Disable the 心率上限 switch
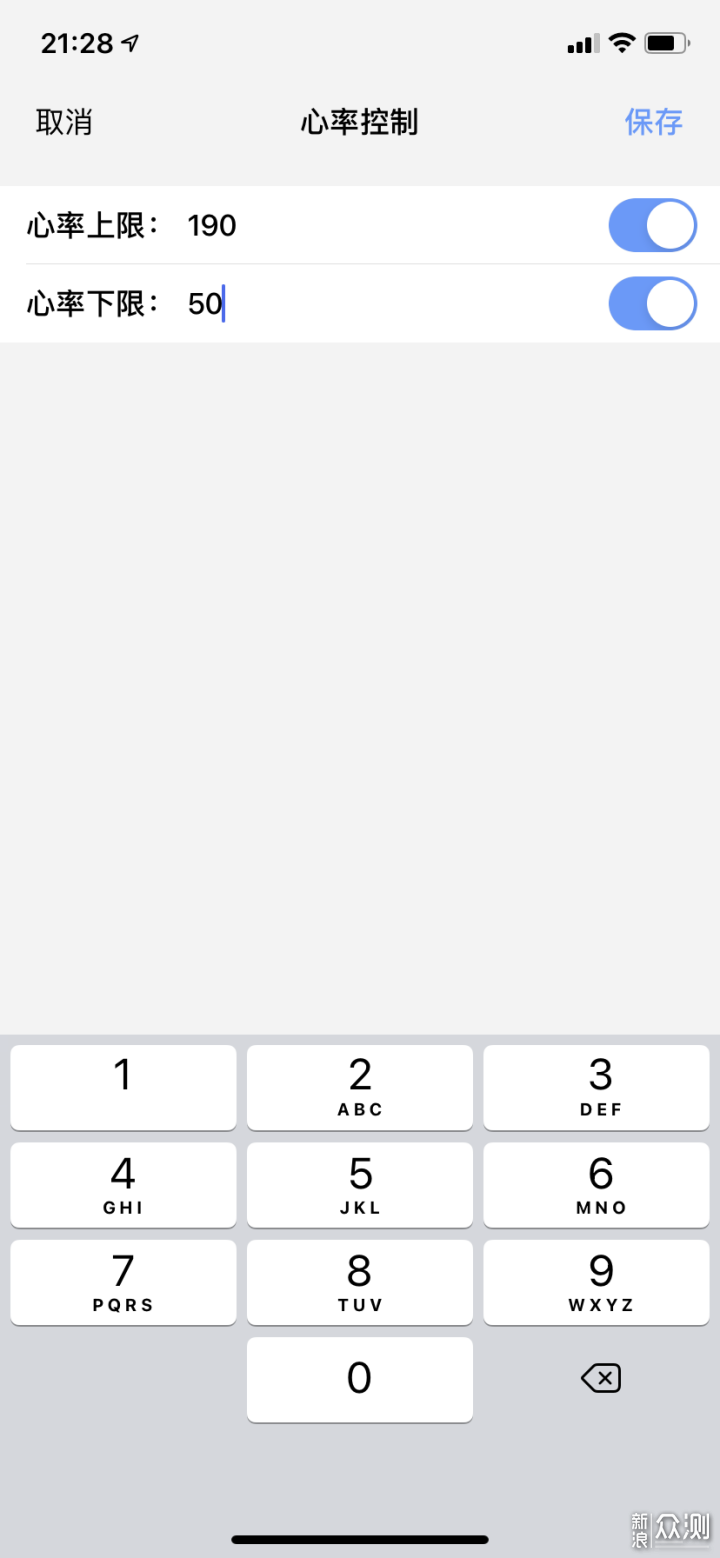The image size is (720, 1558). pyautogui.click(x=652, y=225)
